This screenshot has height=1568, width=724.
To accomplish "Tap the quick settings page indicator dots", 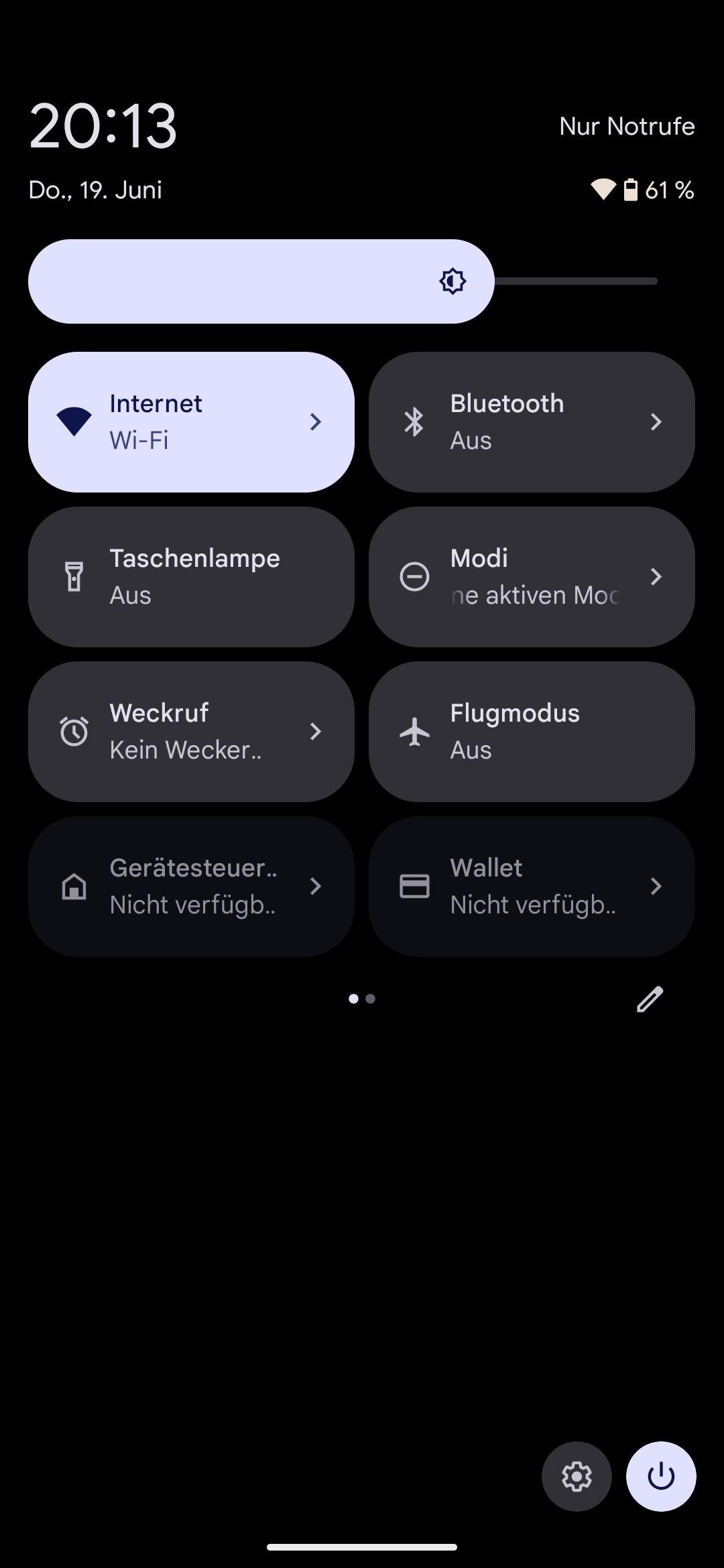I will (x=362, y=999).
